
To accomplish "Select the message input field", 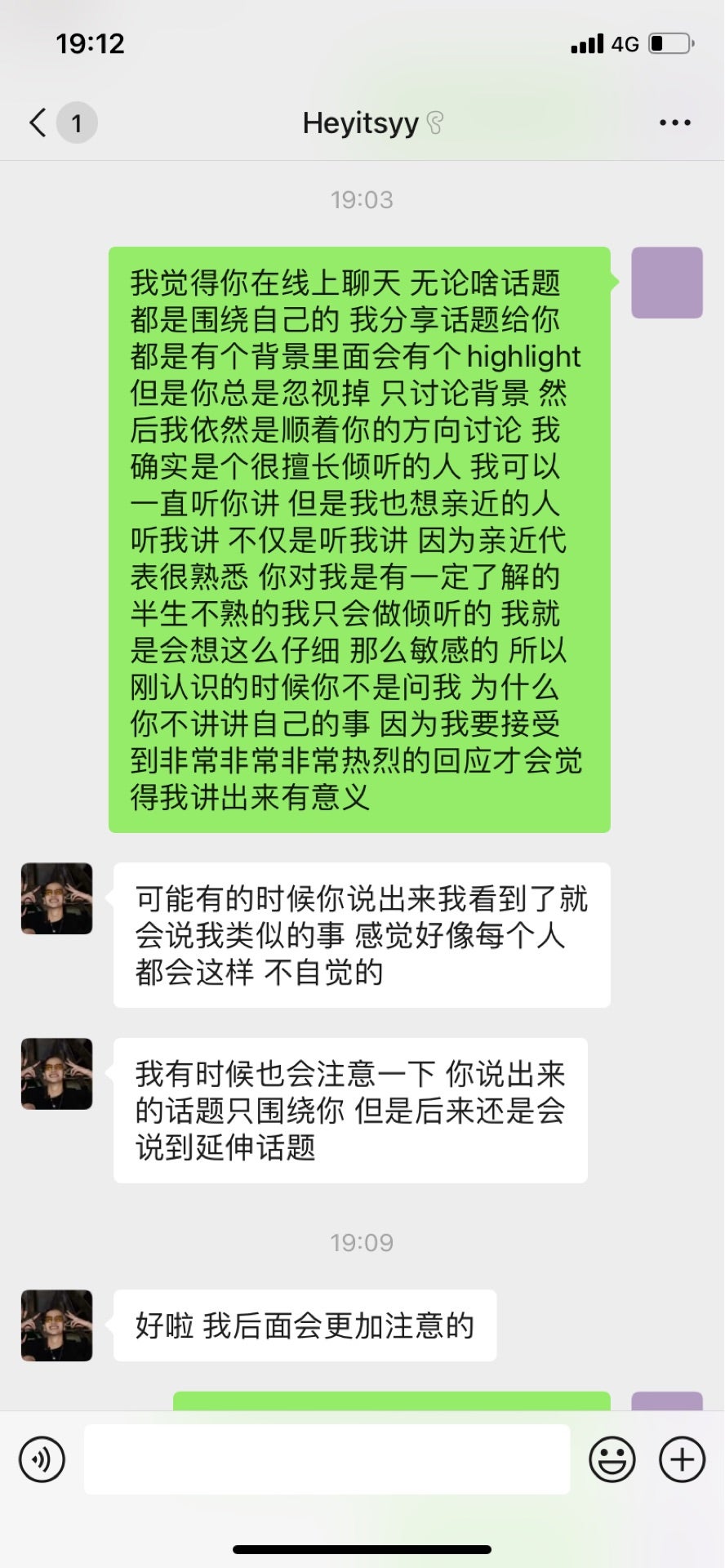I will coord(327,1459).
